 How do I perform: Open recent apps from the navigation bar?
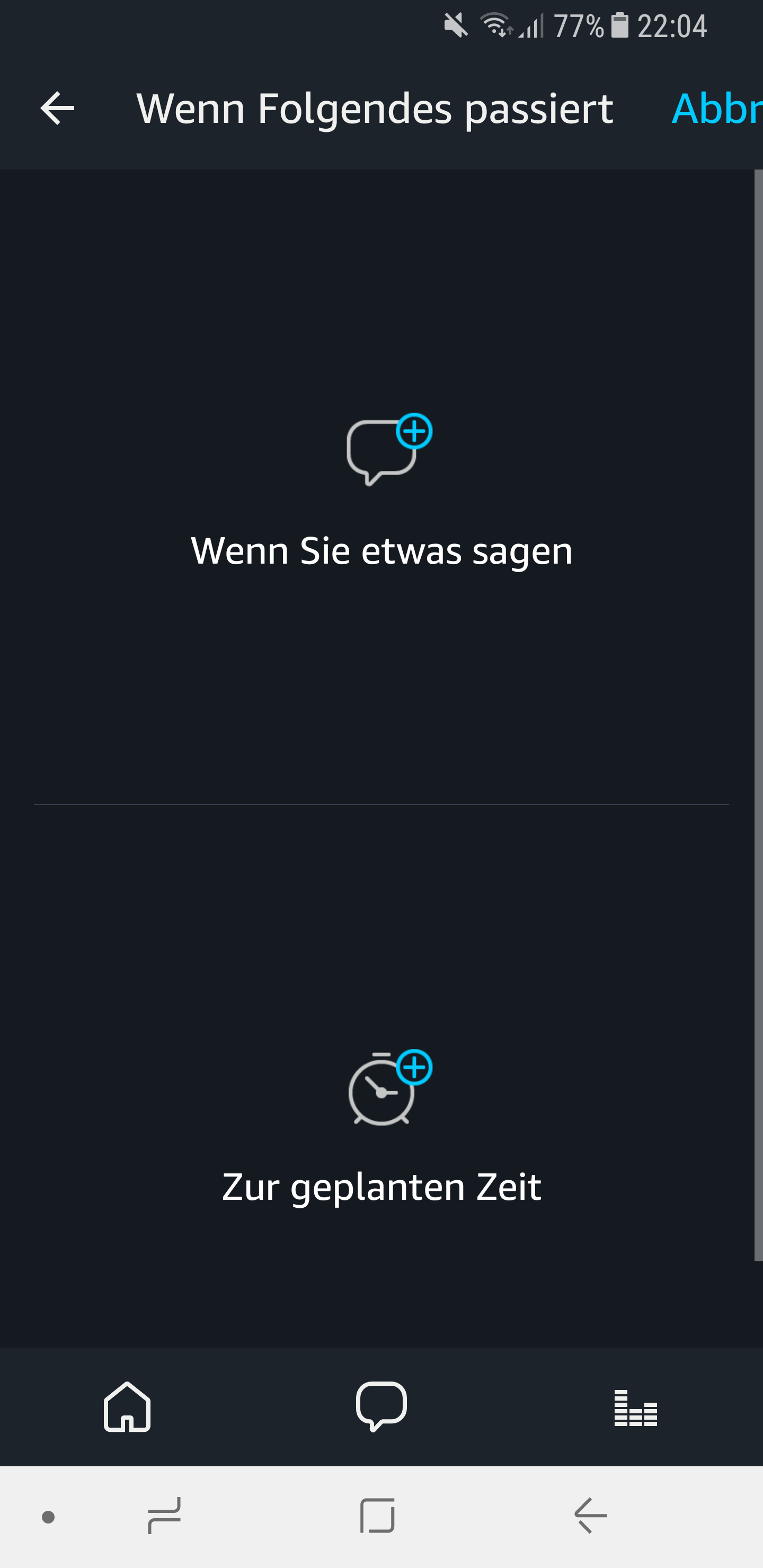[164, 1516]
